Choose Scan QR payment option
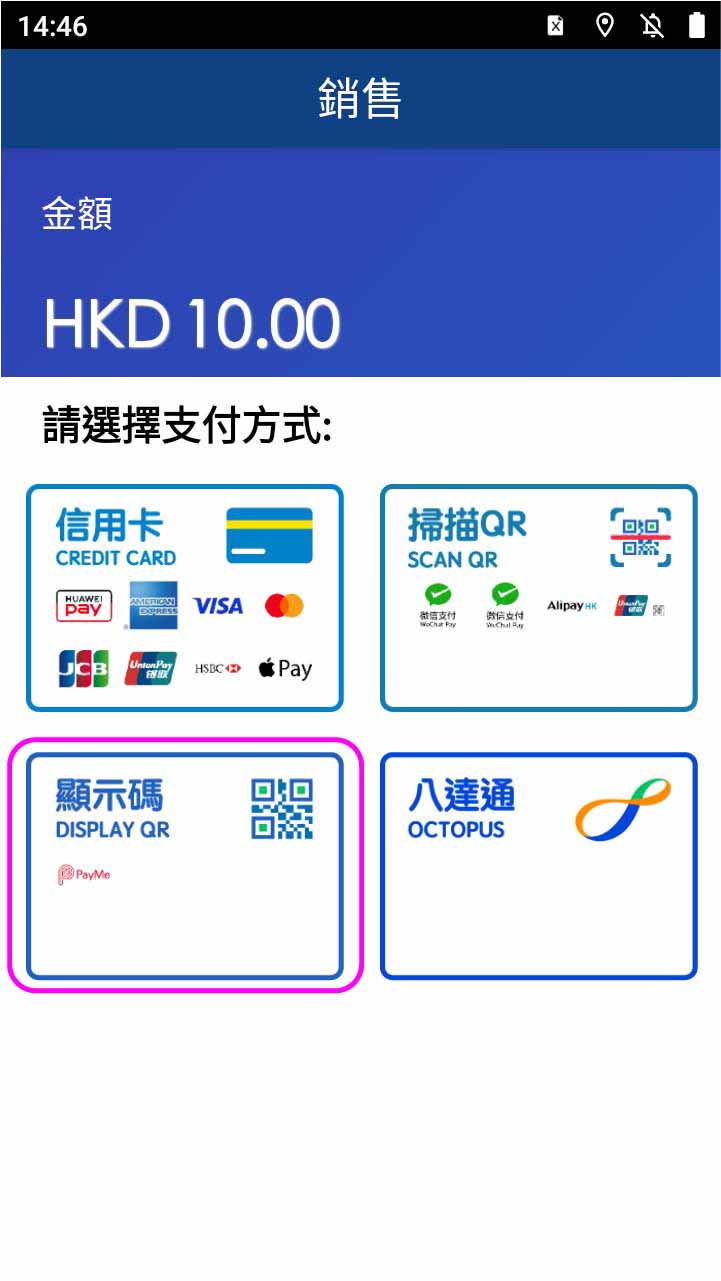 click(538, 597)
